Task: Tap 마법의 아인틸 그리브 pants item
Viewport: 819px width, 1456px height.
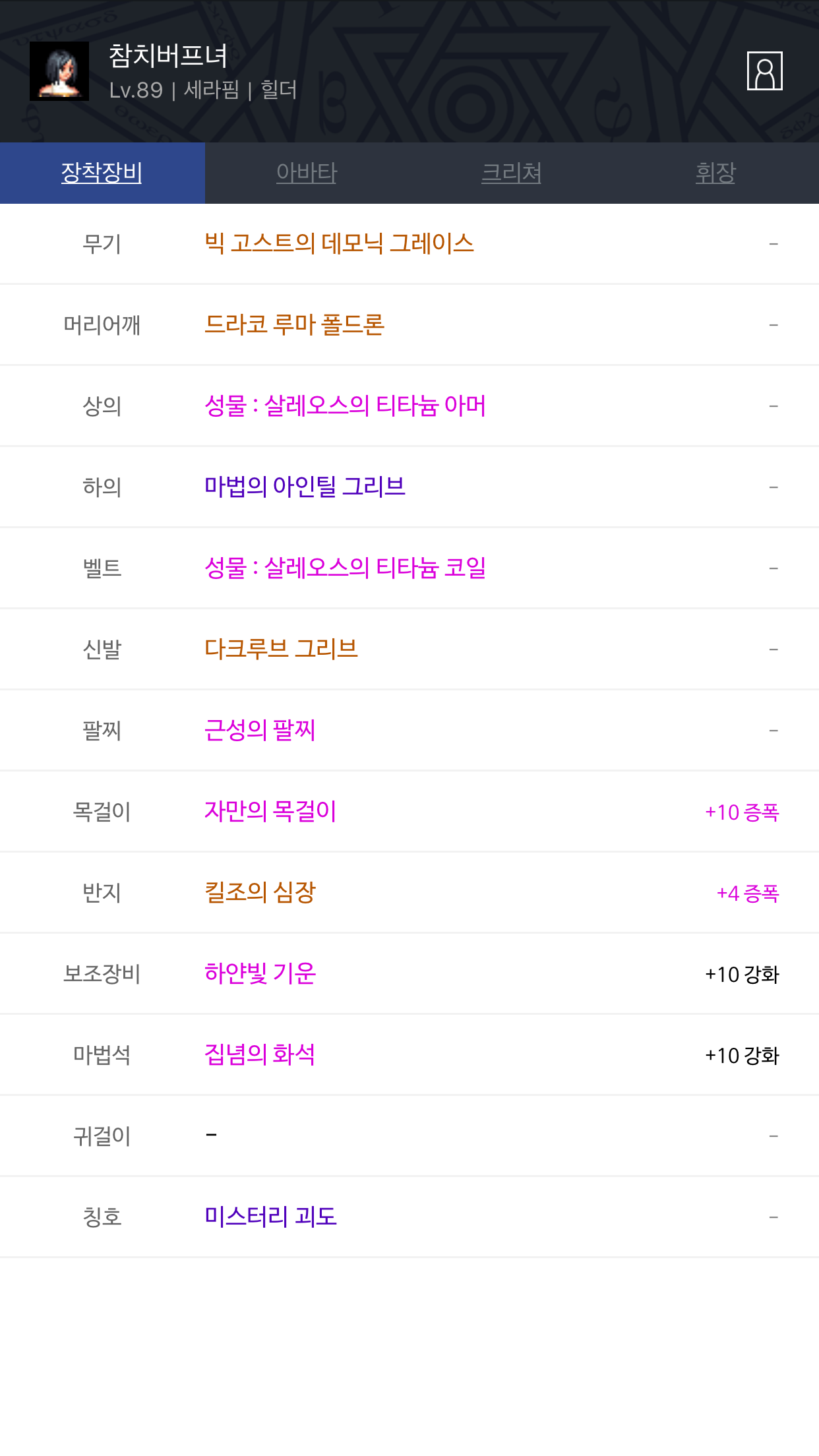Action: pyautogui.click(x=305, y=487)
